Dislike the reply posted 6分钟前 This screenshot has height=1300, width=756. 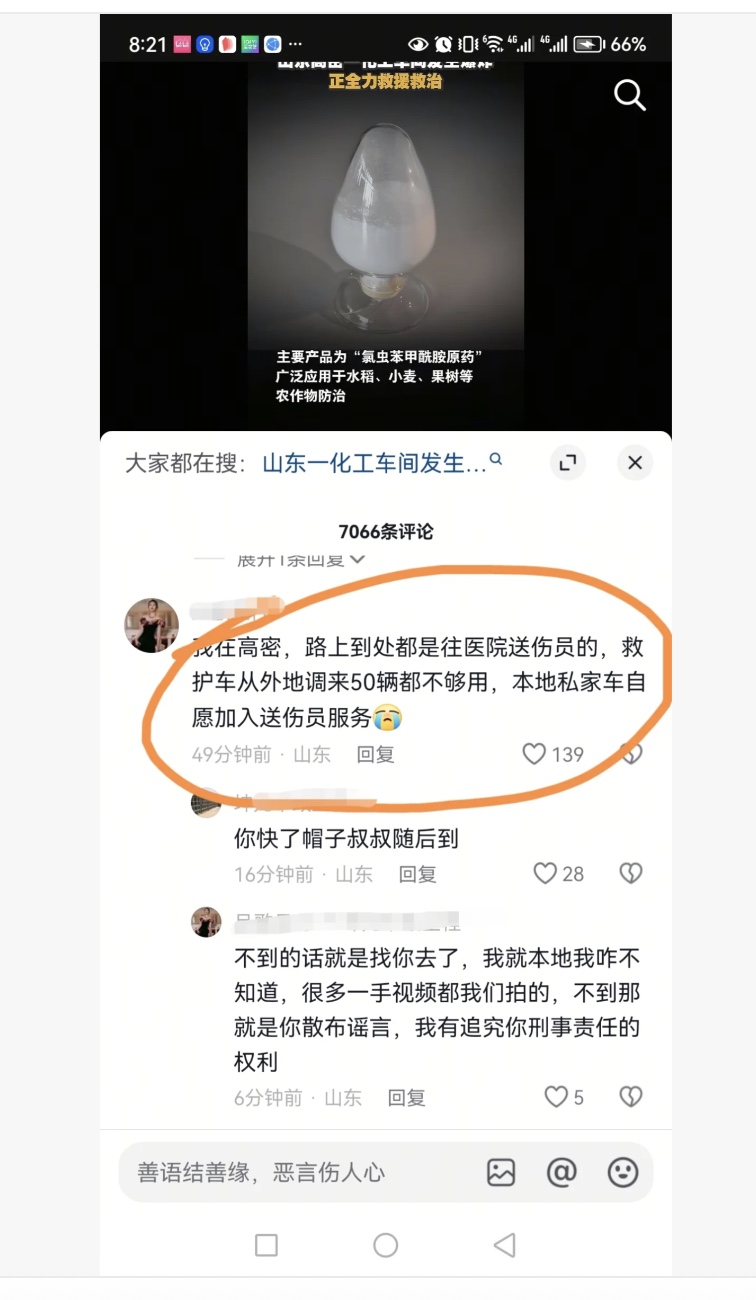(630, 1097)
